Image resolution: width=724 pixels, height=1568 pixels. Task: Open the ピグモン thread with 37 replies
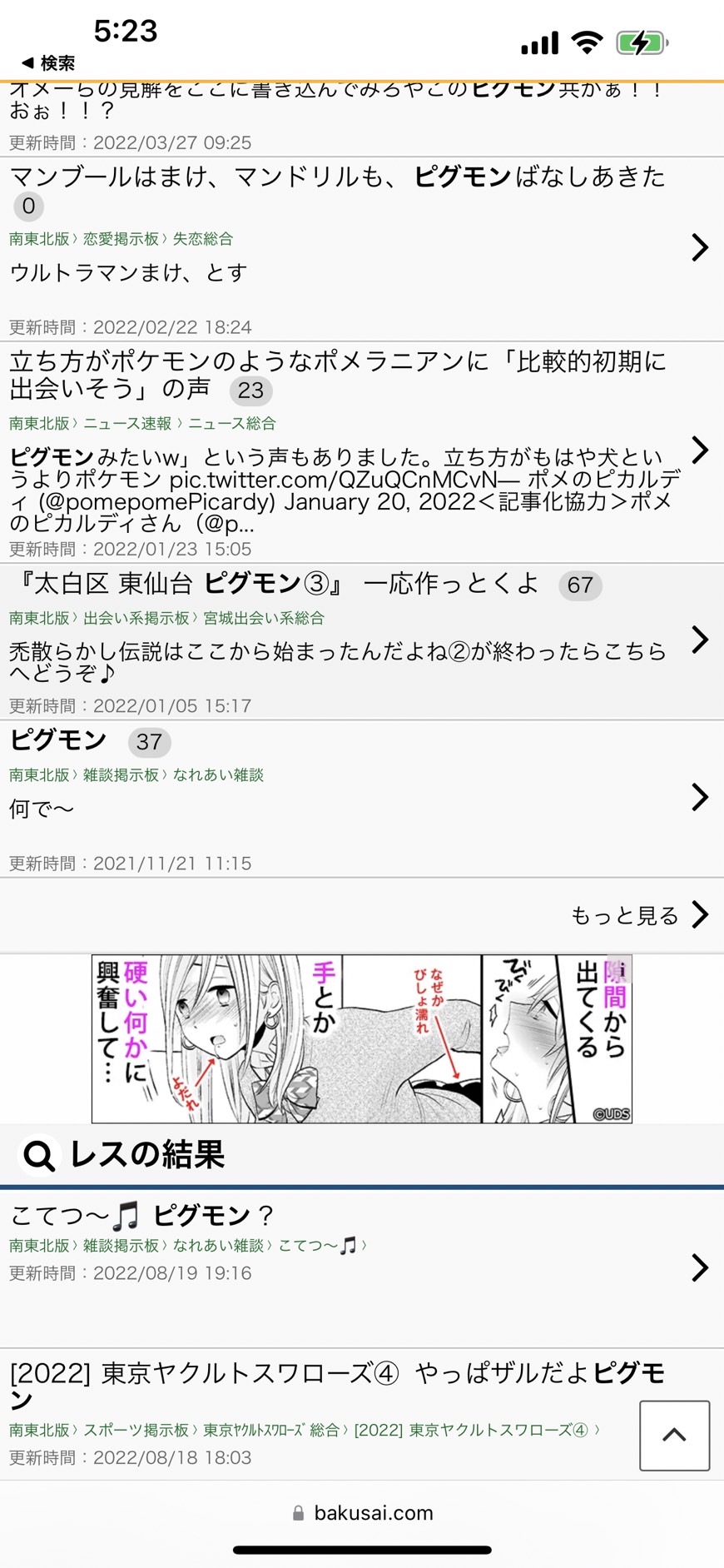click(x=58, y=740)
